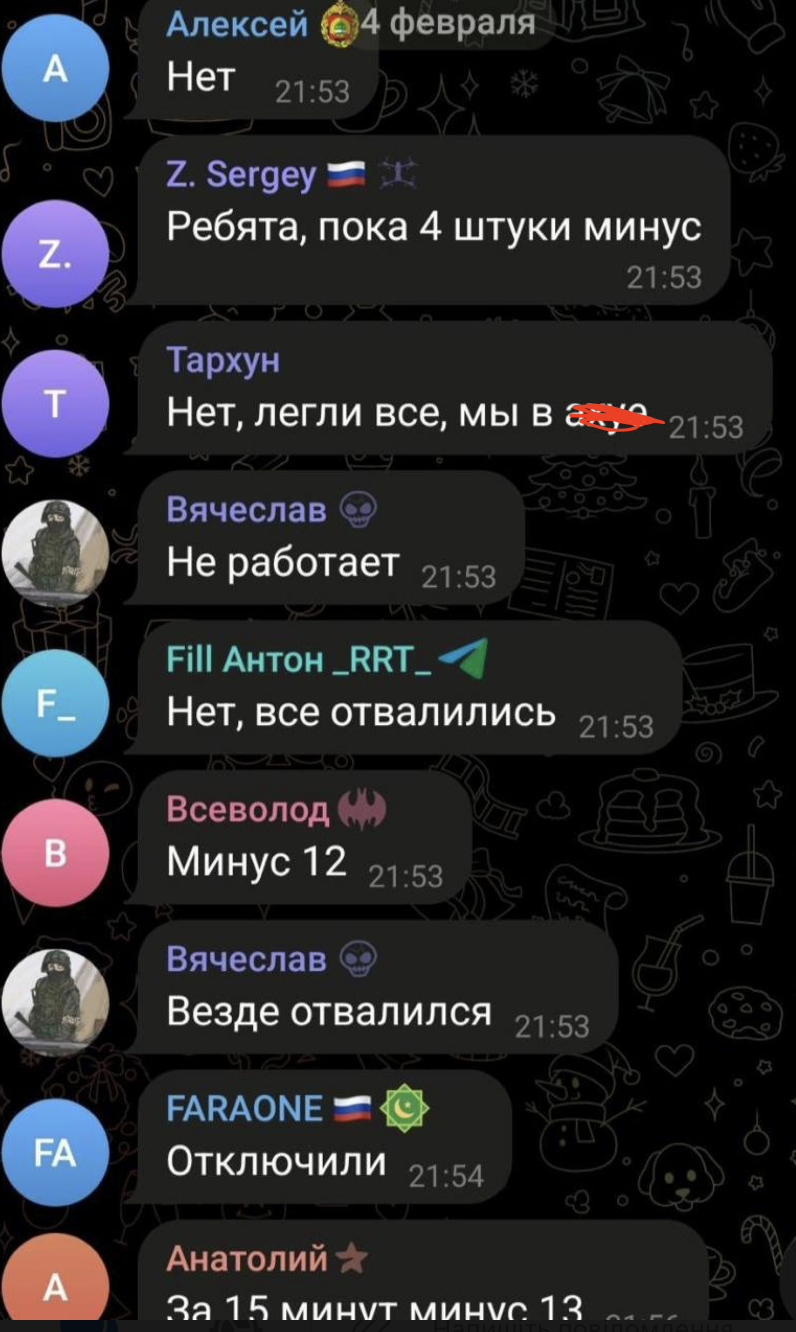
Task: Open Fill Антон _RRT_ avatar
Action: click(55, 703)
